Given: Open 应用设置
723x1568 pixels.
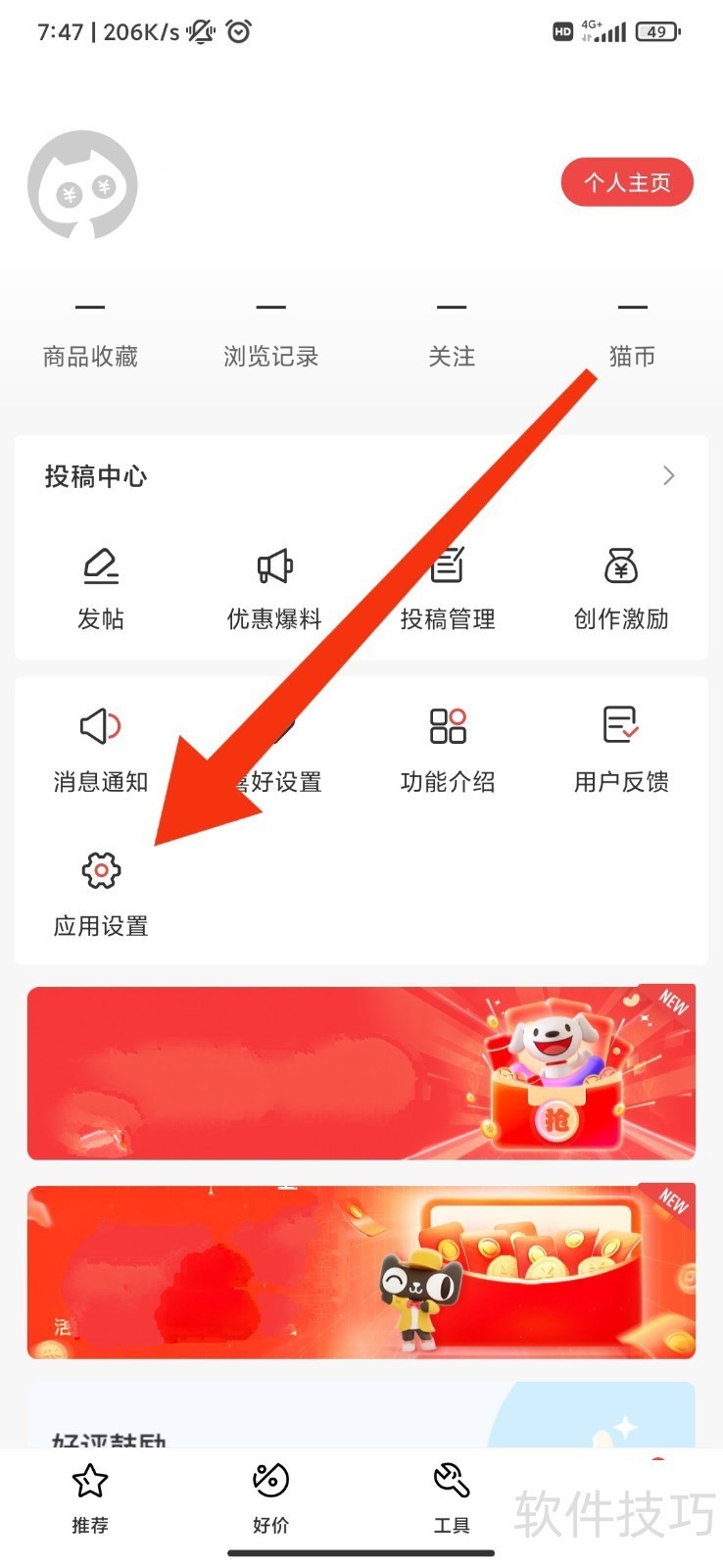Looking at the screenshot, I should tap(101, 892).
